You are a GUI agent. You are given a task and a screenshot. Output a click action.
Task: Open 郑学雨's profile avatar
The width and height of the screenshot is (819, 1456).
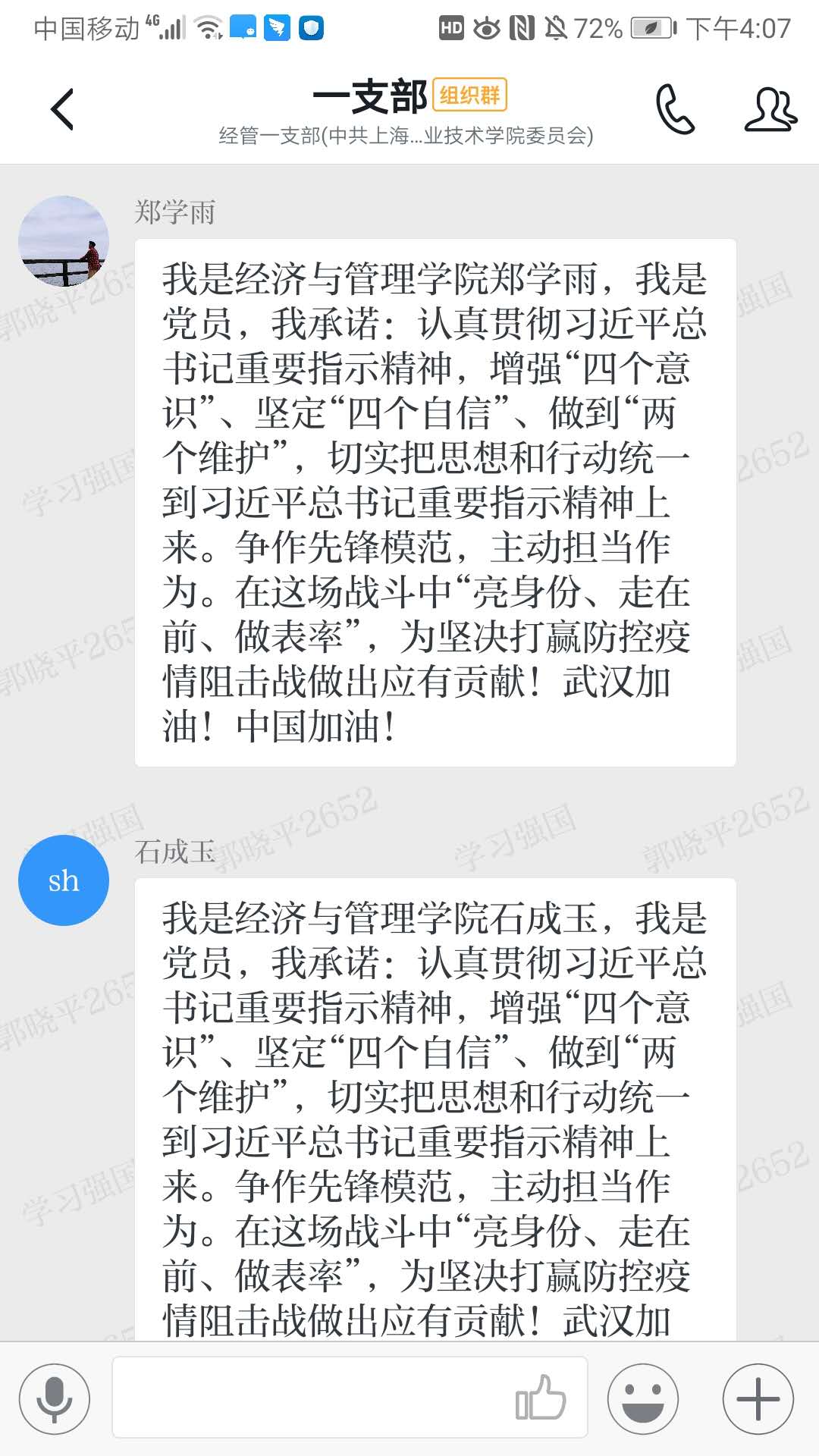point(64,241)
